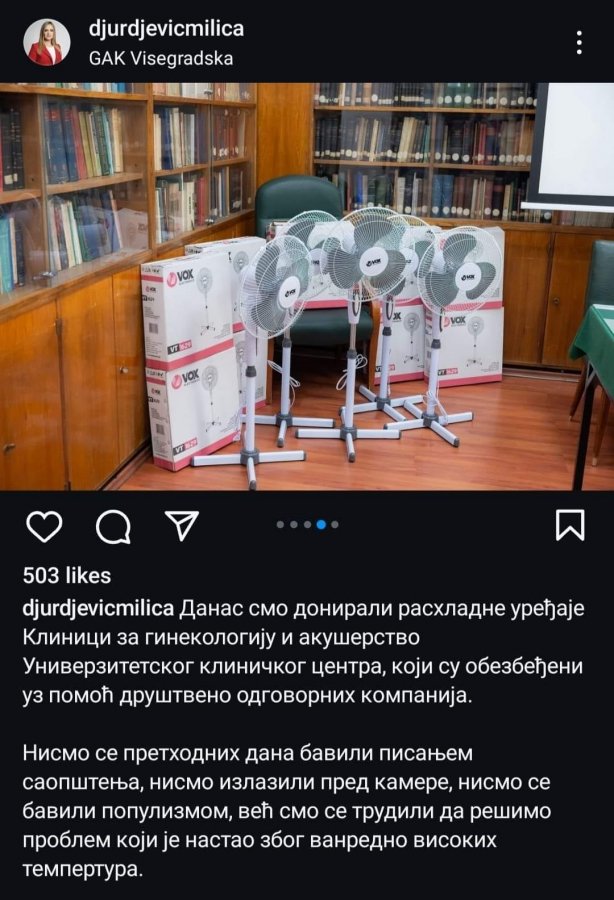Like this post with the heart icon

tap(43, 525)
